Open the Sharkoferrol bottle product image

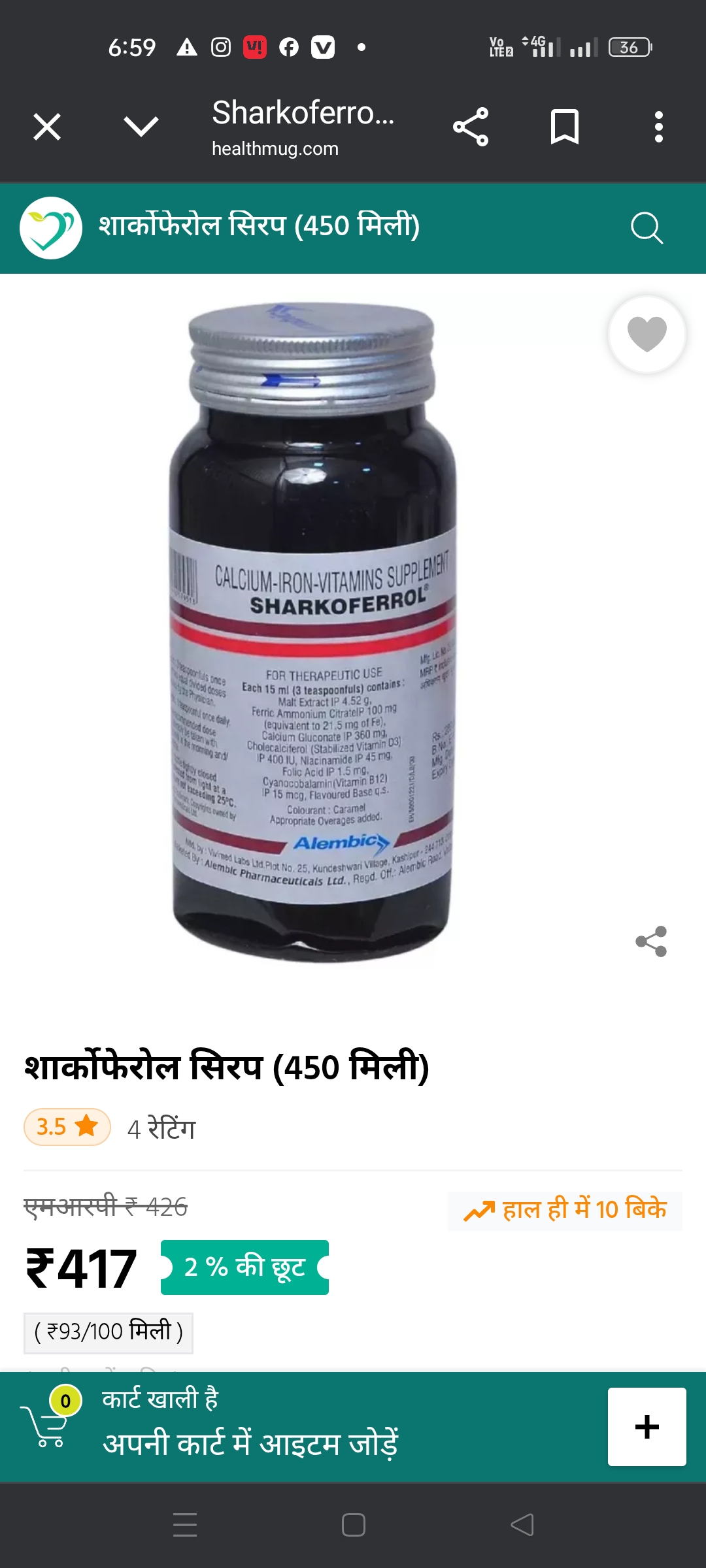[312, 630]
